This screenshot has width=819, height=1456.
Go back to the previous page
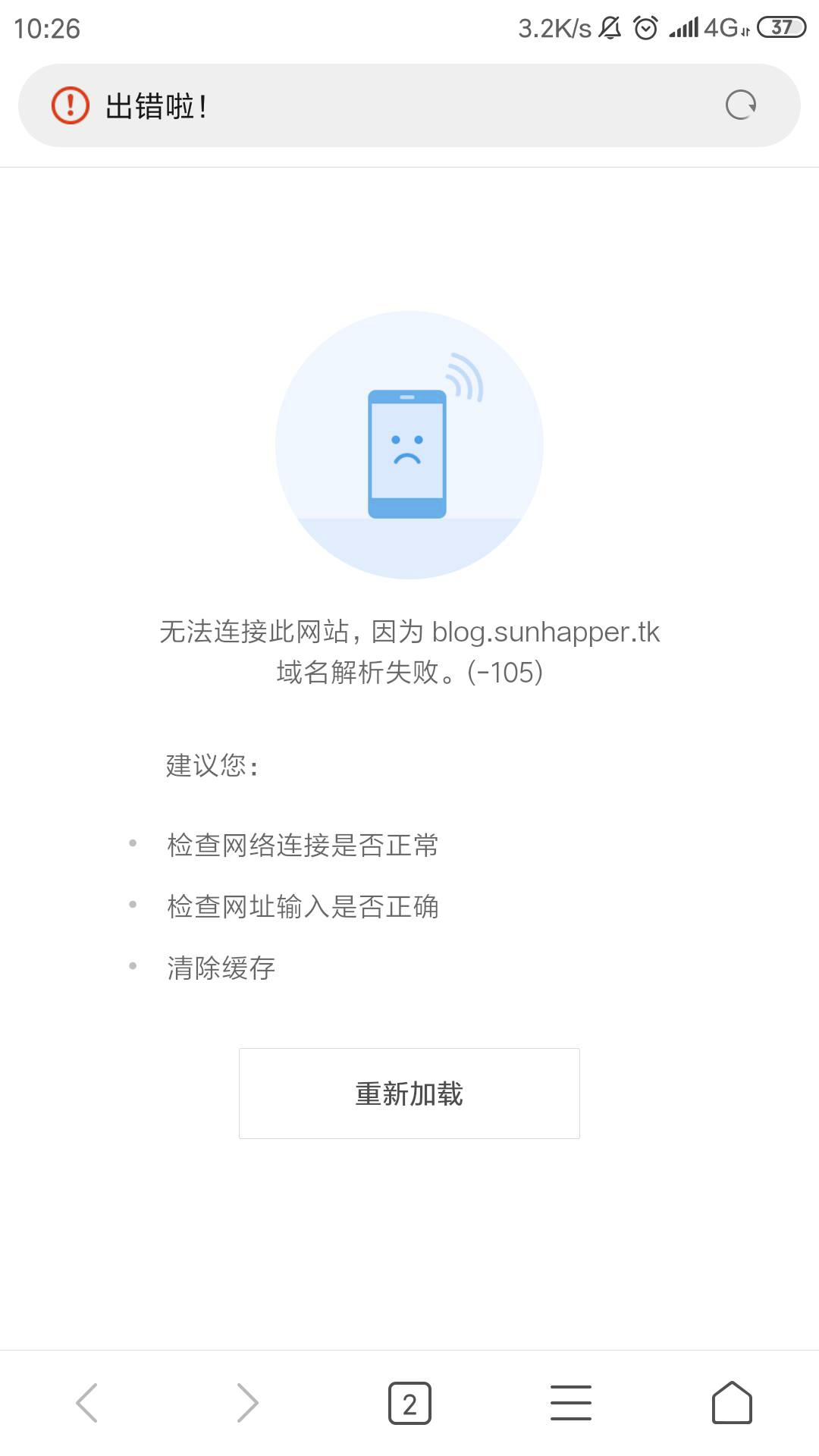(x=87, y=1403)
